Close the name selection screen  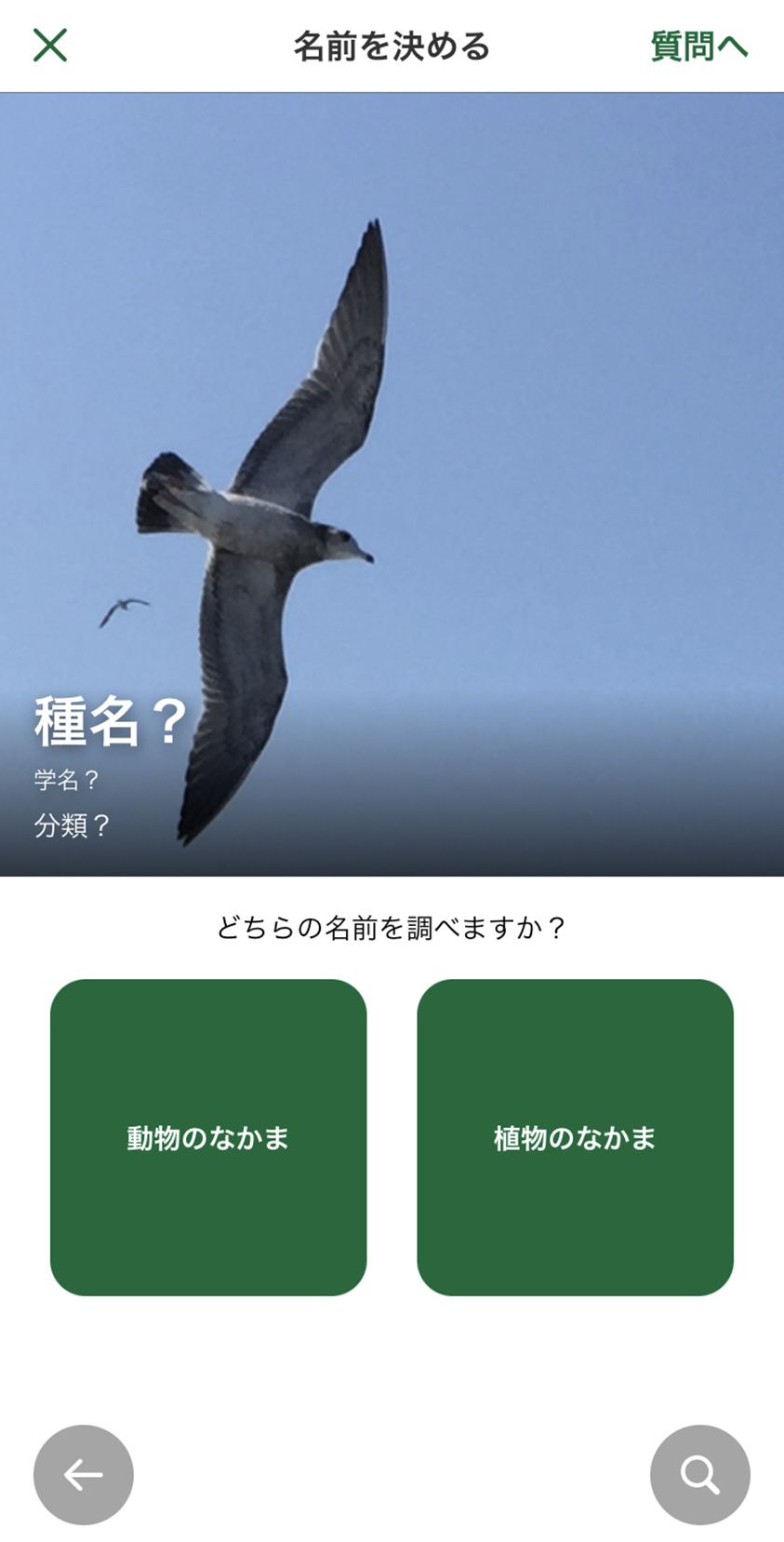tap(50, 45)
